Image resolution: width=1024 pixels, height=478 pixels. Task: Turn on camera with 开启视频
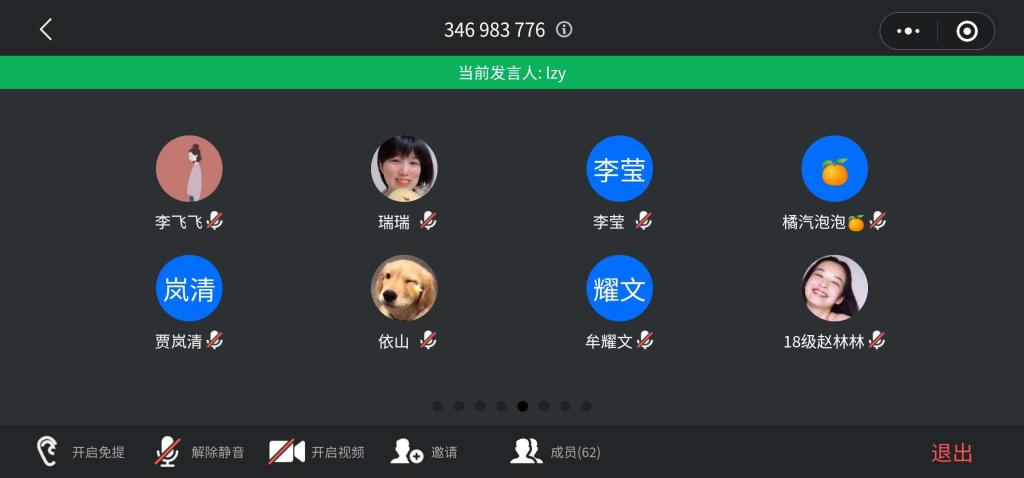tap(317, 452)
